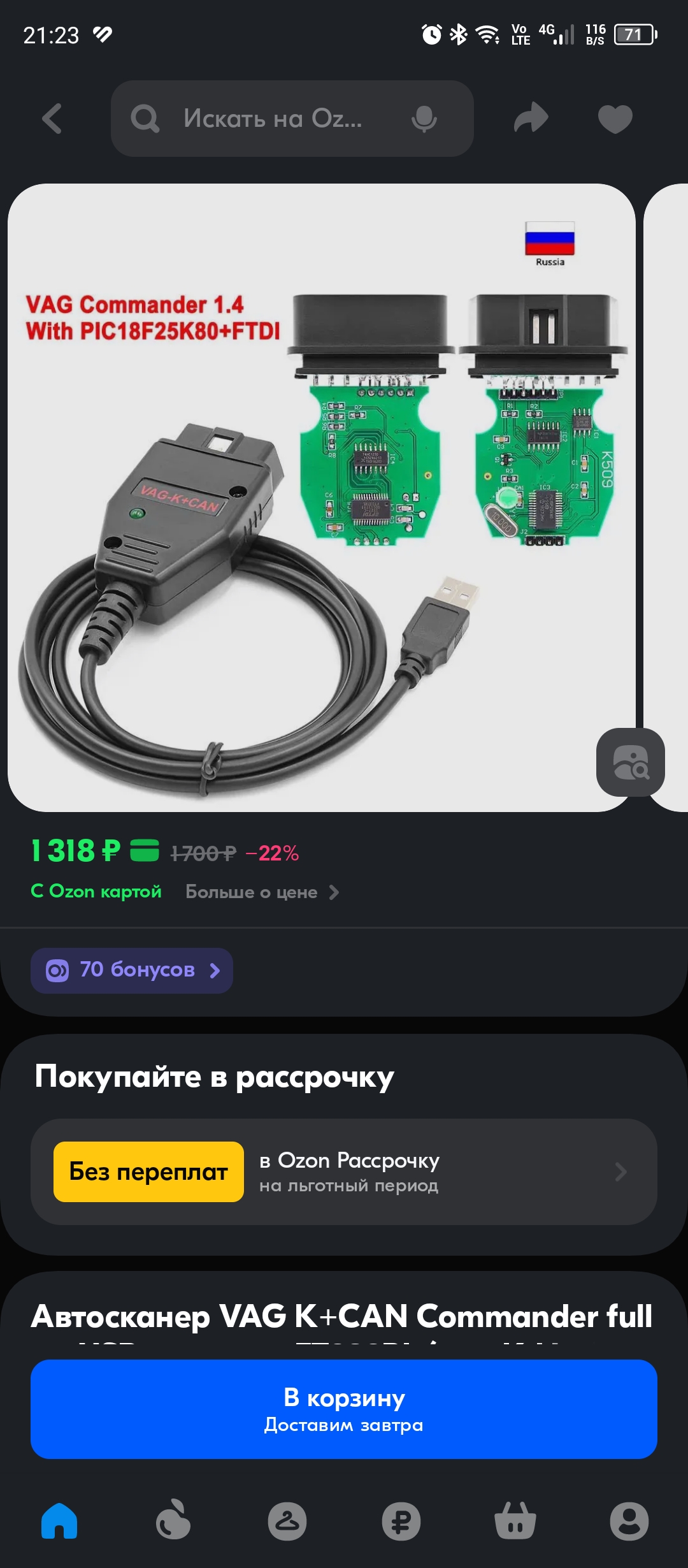Start voice search with the microphone
This screenshot has height=1568, width=688.
point(424,119)
